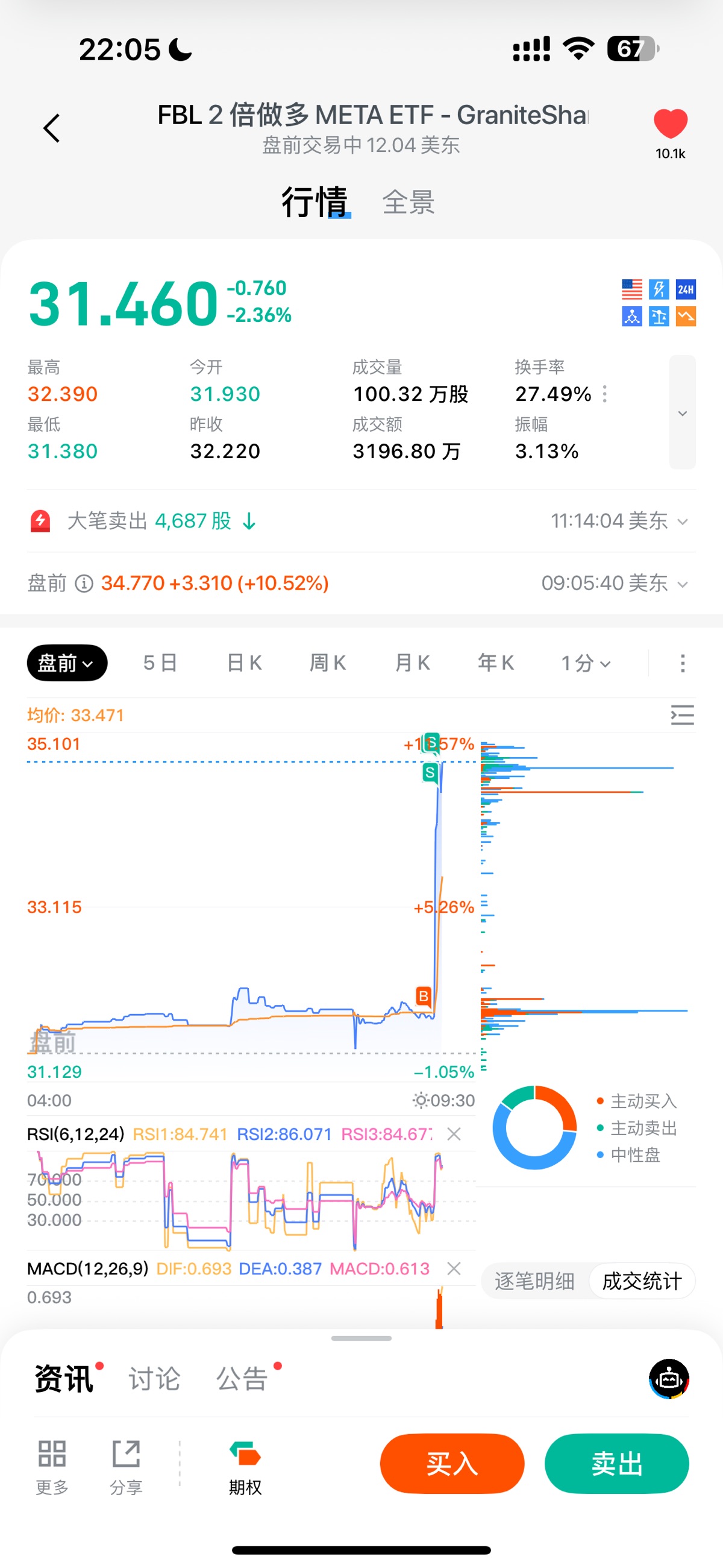The width and height of the screenshot is (723, 1568).
Task: Switch to 逐笔明细 trade details
Action: point(534,1281)
